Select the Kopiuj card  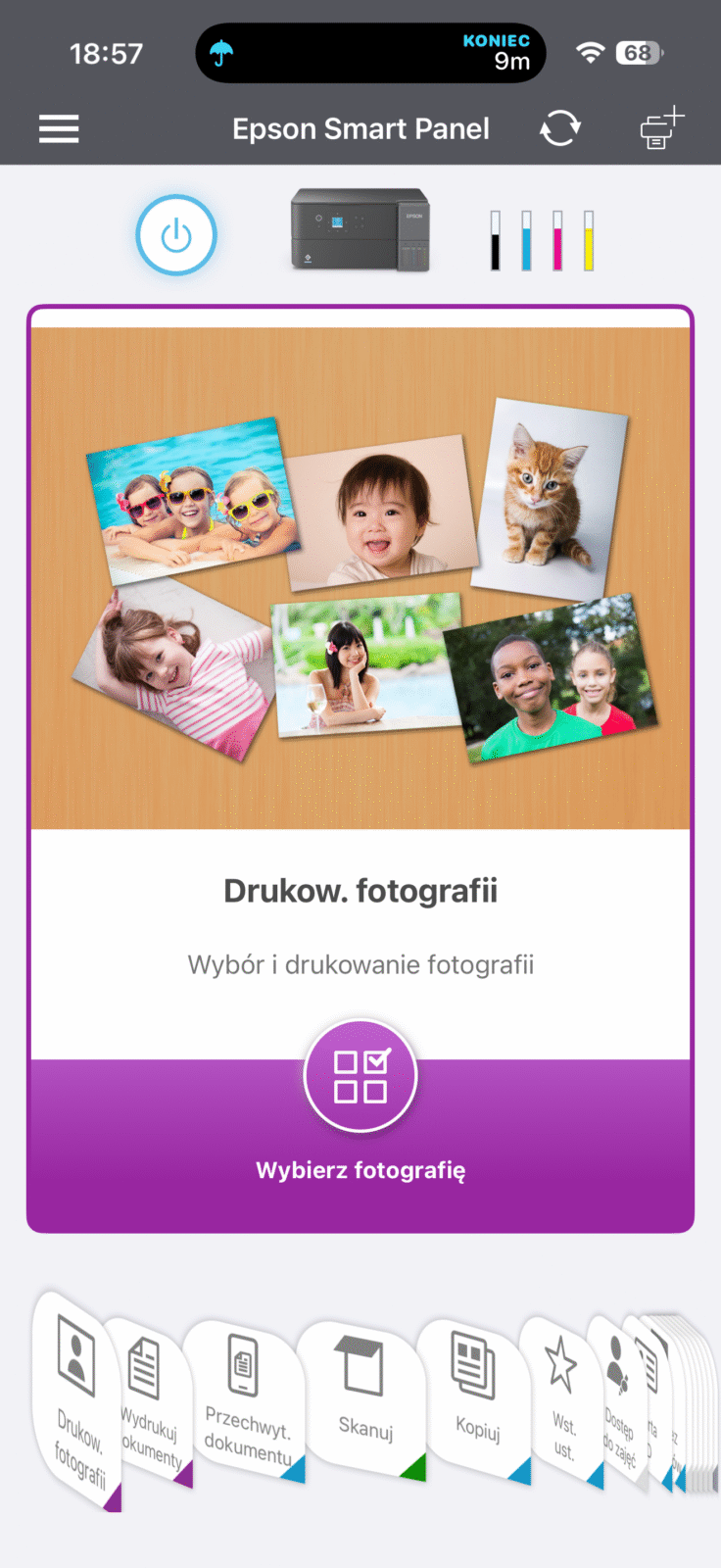tap(477, 1401)
